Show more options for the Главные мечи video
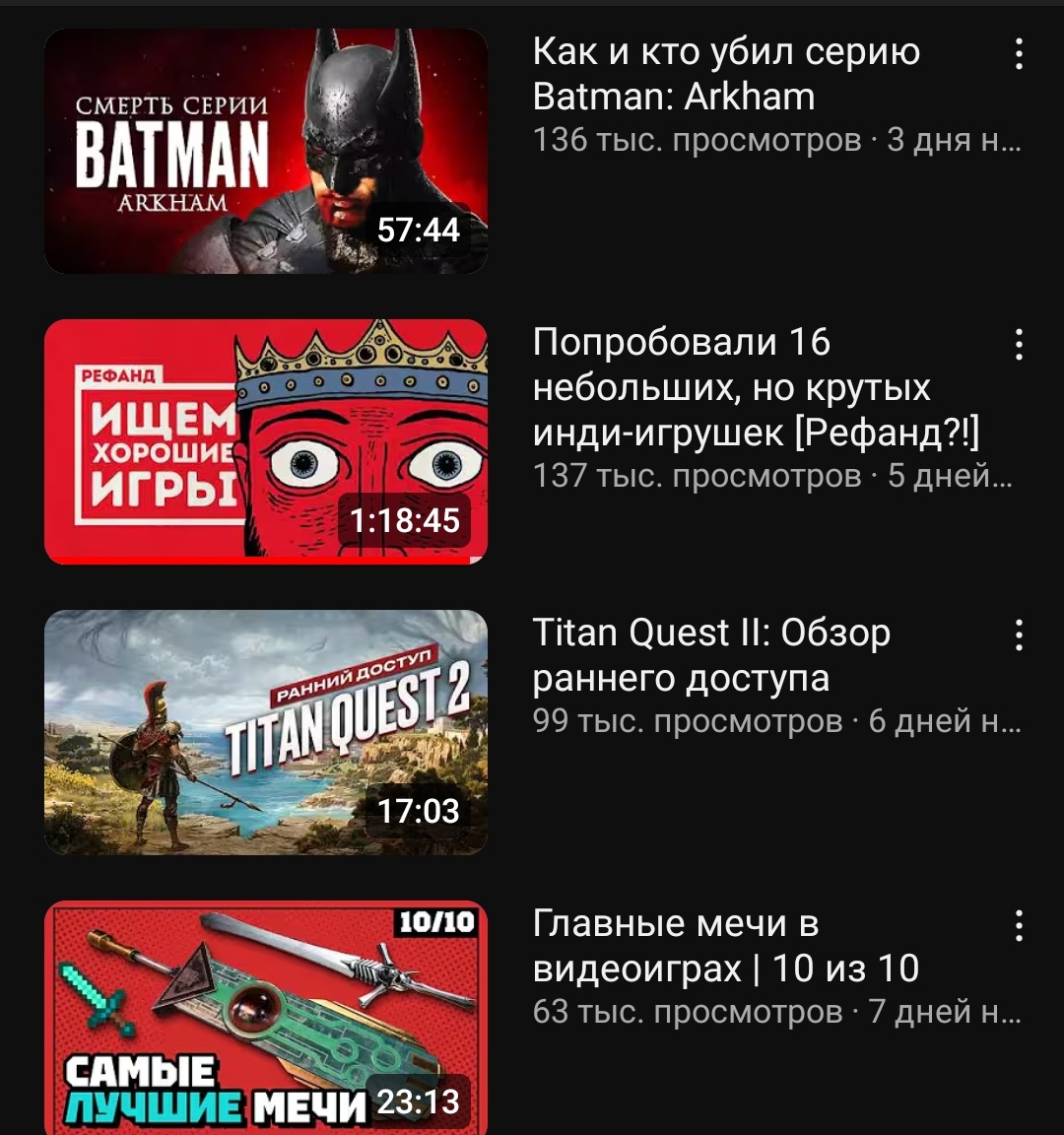The width and height of the screenshot is (1064, 1135). pyautogui.click(x=1019, y=926)
